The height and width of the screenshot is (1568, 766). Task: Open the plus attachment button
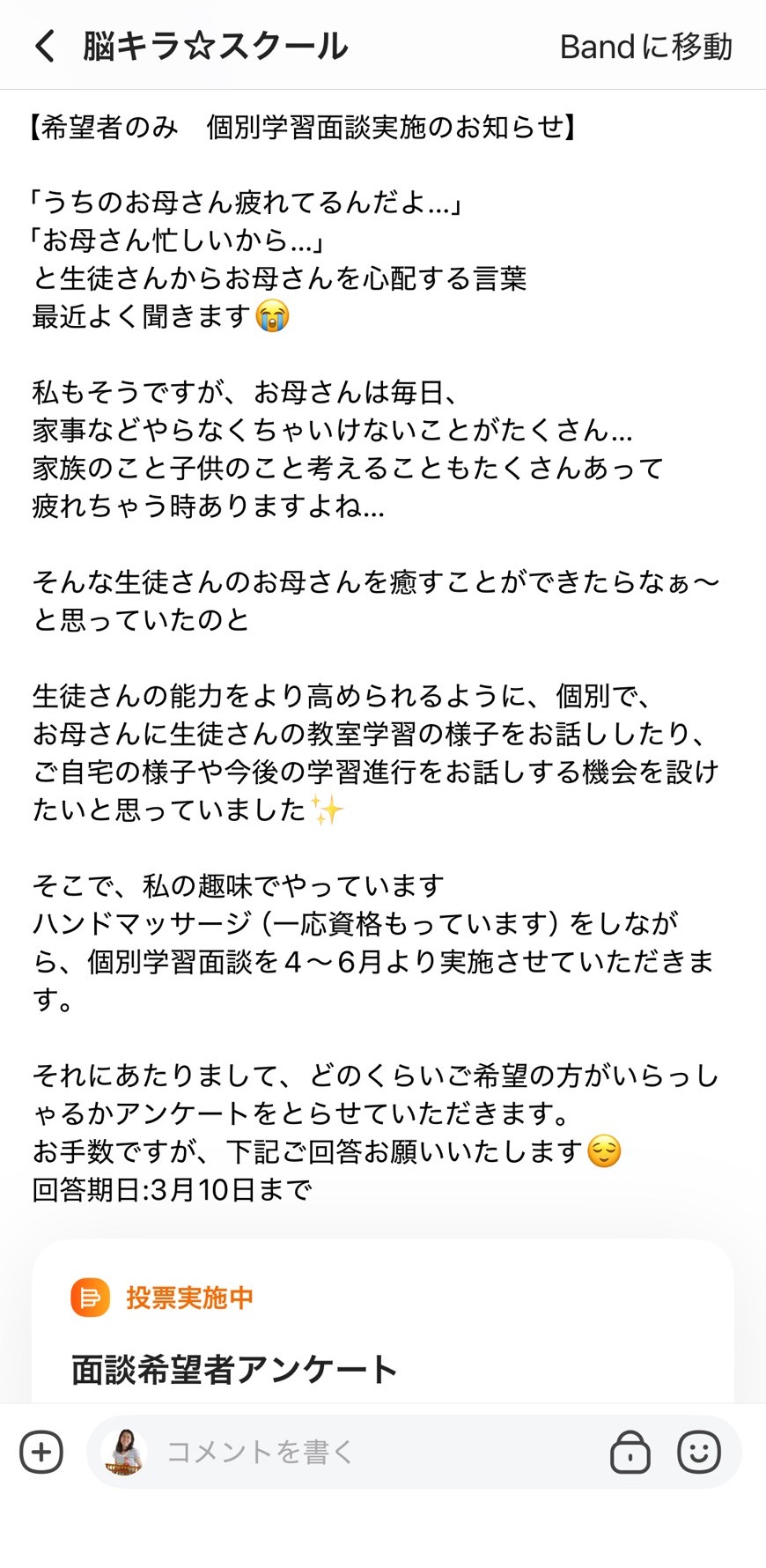click(x=41, y=1453)
